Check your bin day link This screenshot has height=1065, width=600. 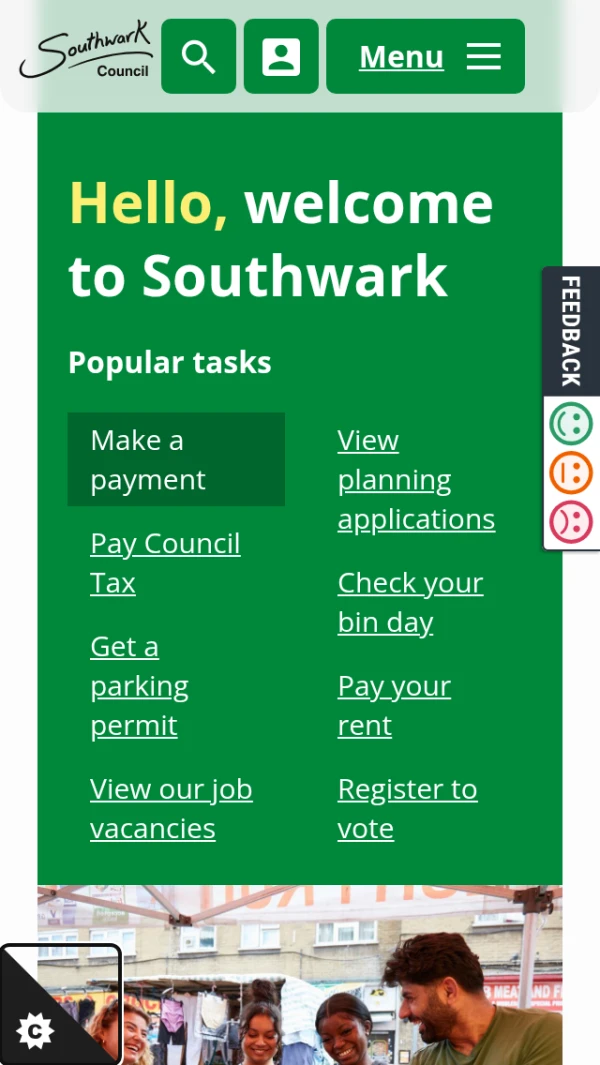tap(410, 602)
